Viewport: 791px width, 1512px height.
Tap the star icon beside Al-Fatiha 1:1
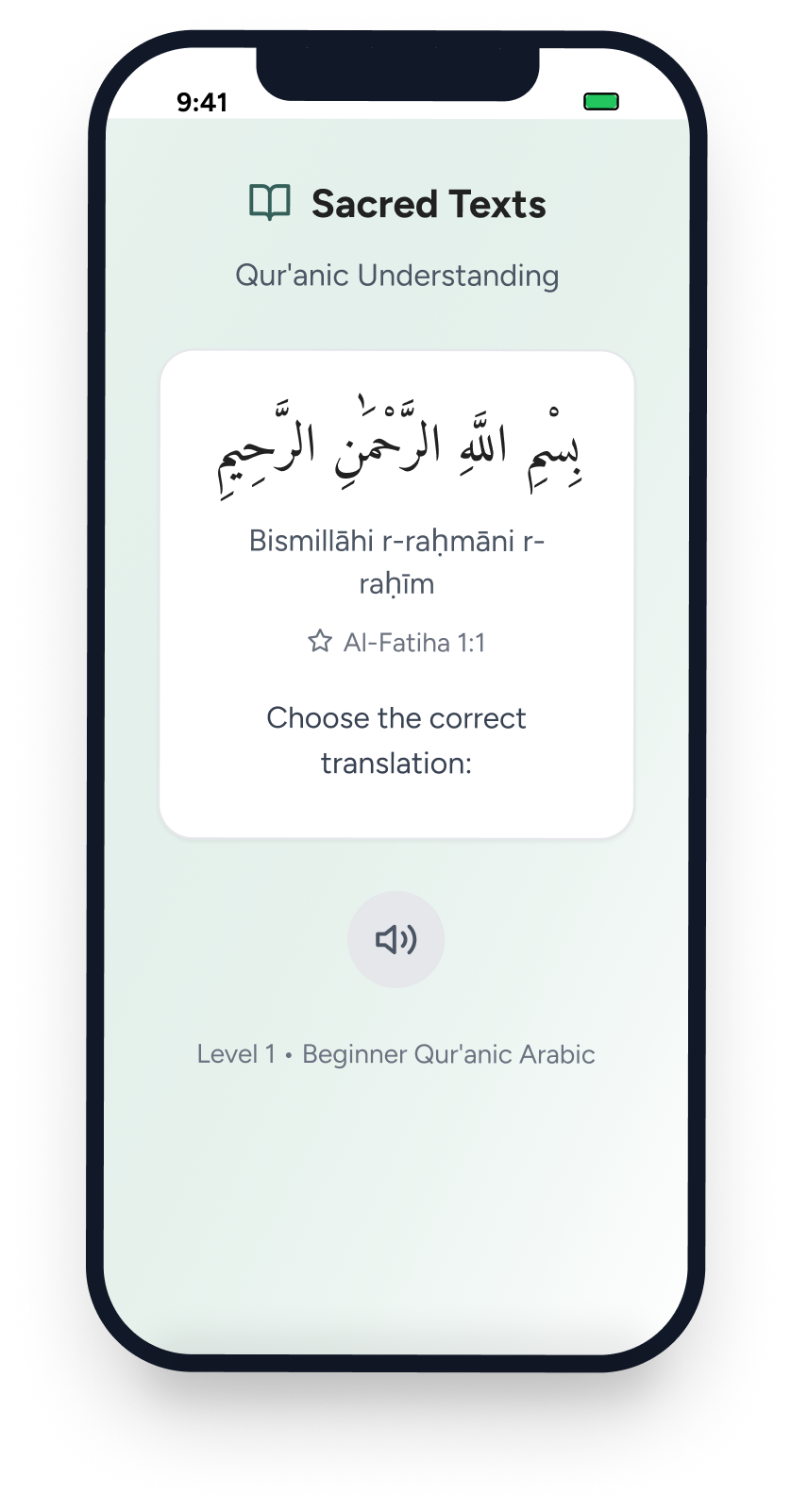[x=320, y=642]
